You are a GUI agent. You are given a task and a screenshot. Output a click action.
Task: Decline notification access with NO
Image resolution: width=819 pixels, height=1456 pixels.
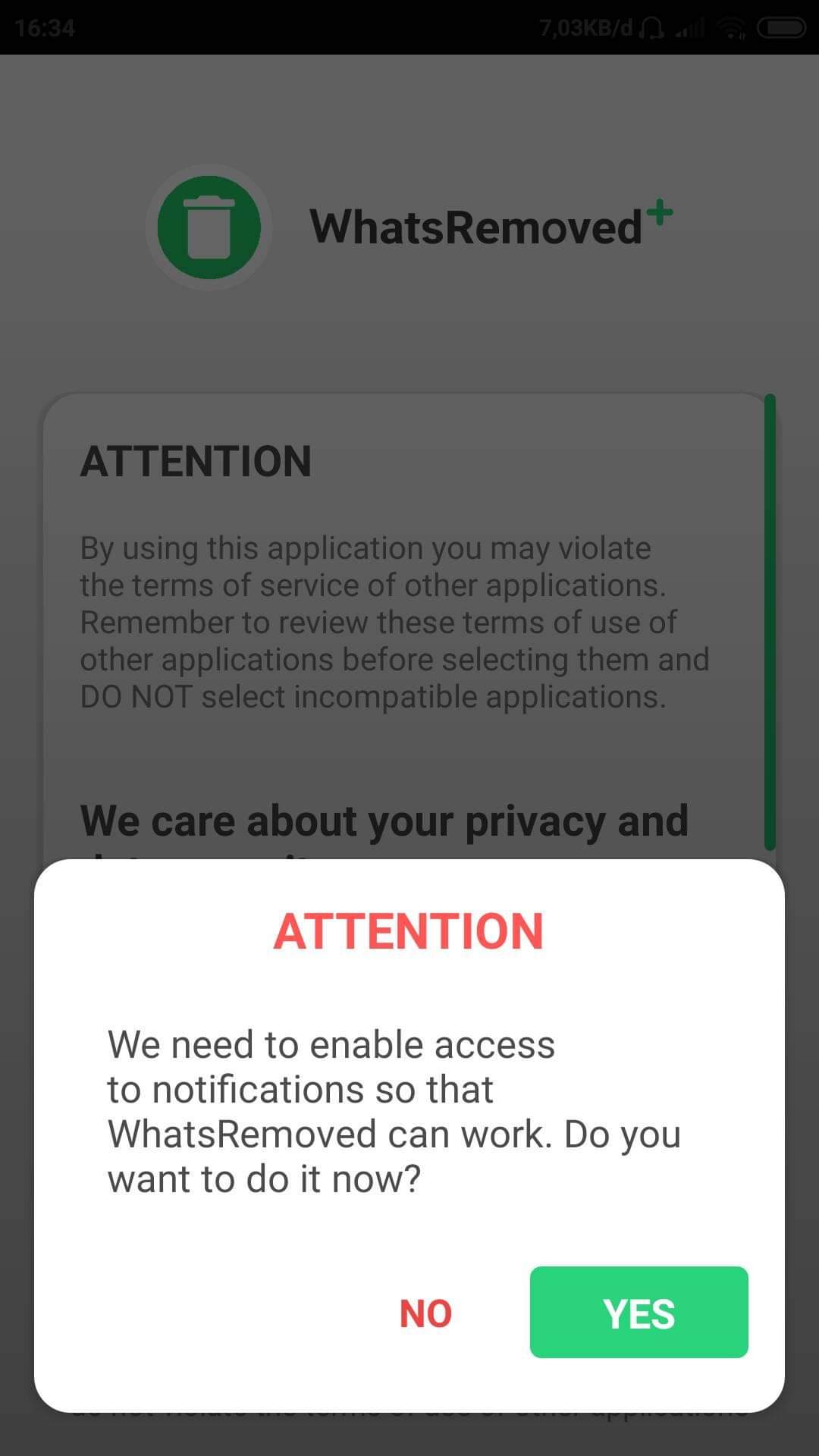click(425, 1313)
